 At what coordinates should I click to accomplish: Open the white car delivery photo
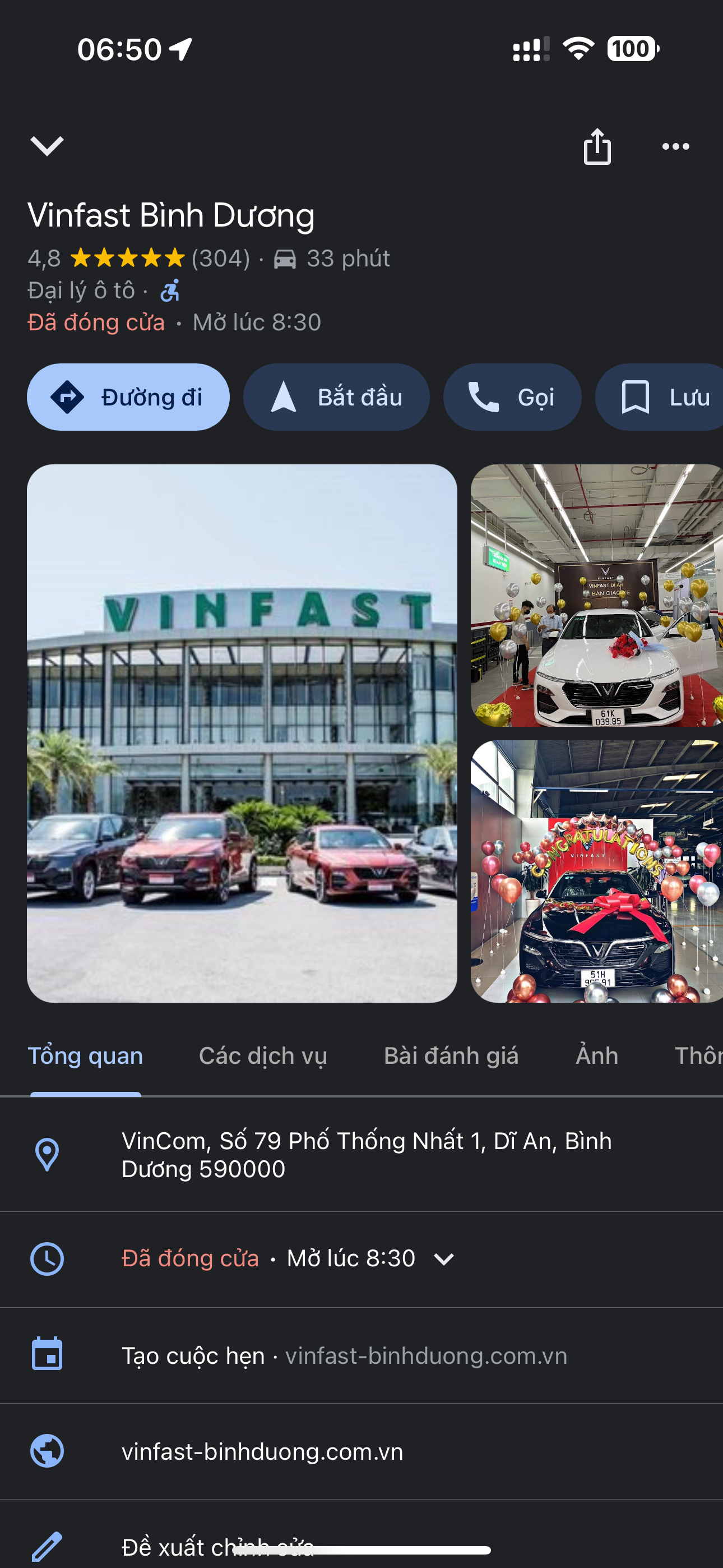[596, 596]
